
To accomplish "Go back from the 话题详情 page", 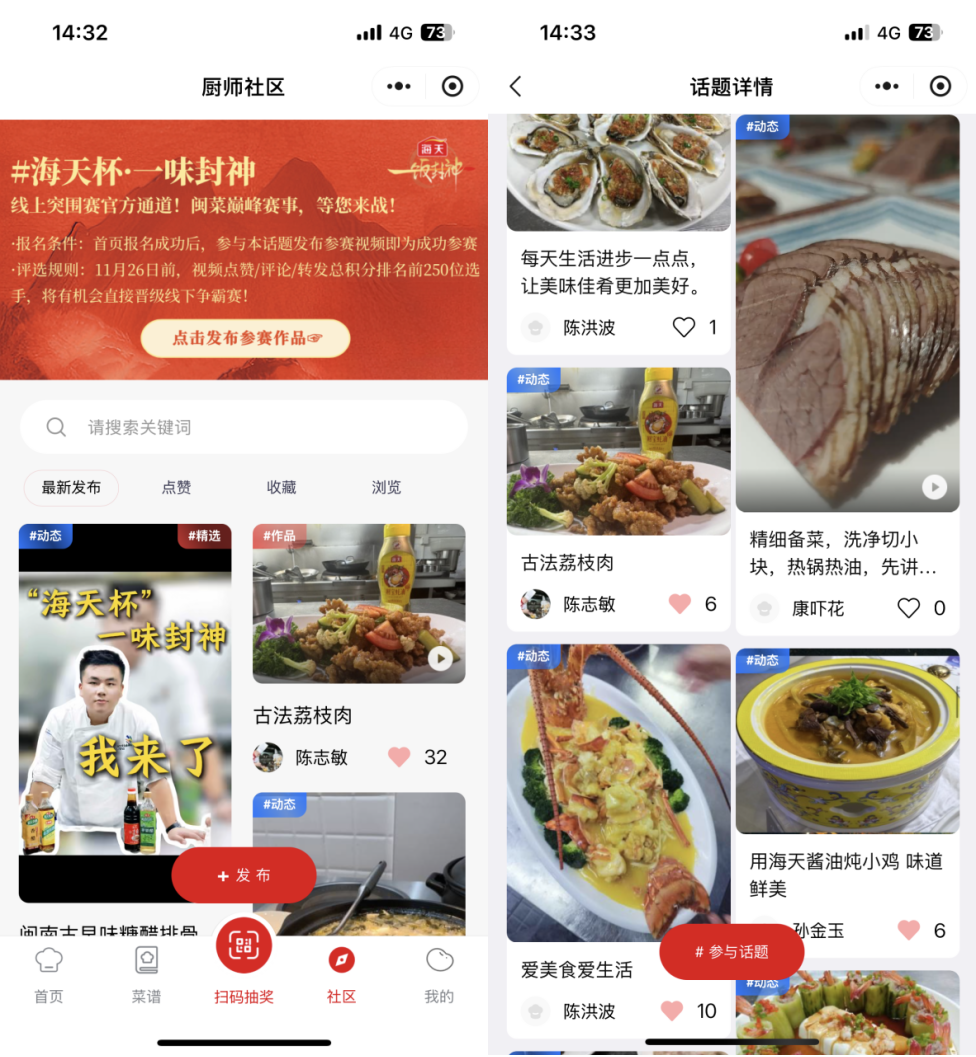I will click(515, 87).
